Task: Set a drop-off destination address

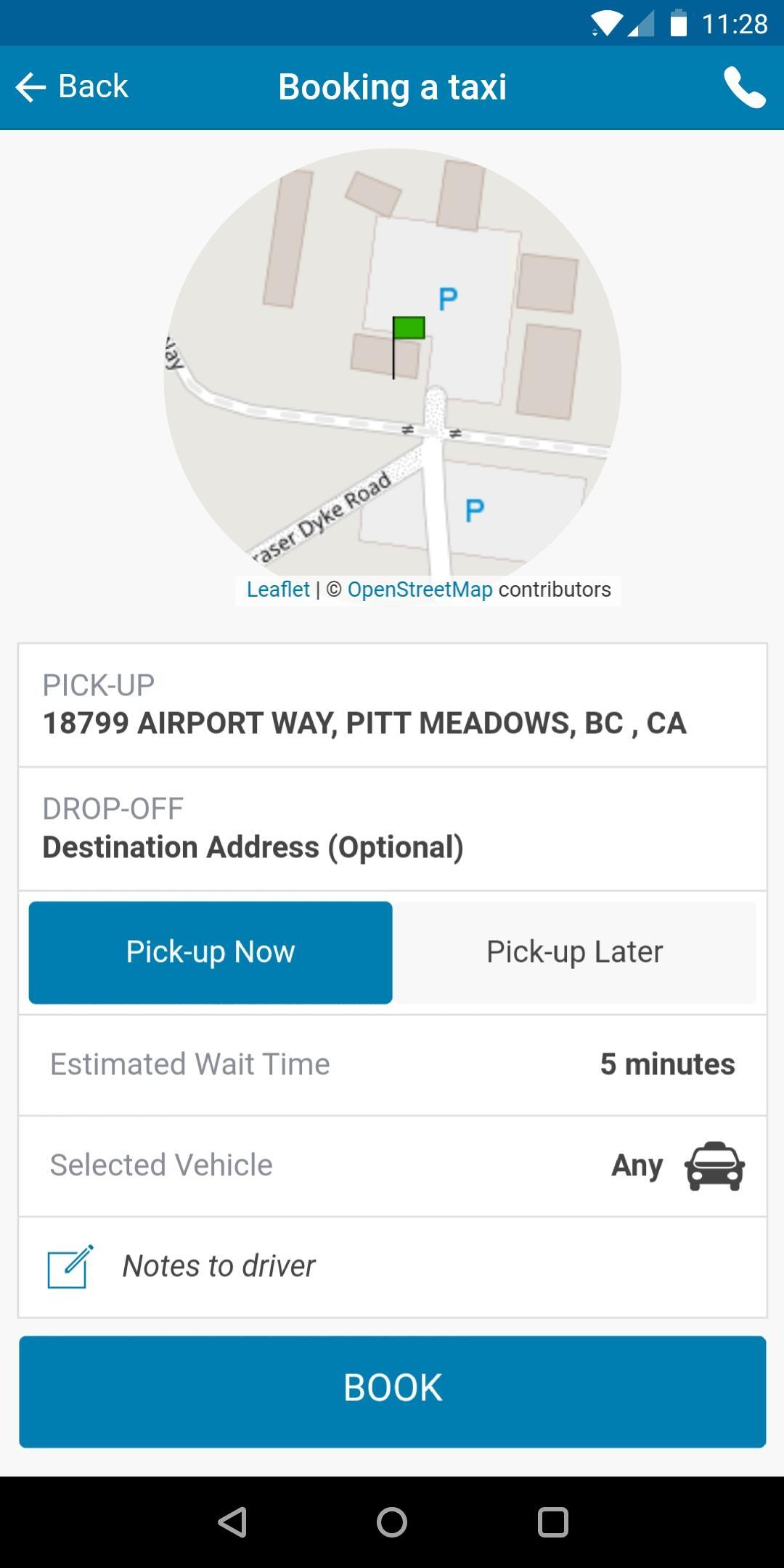Action: 392,829
